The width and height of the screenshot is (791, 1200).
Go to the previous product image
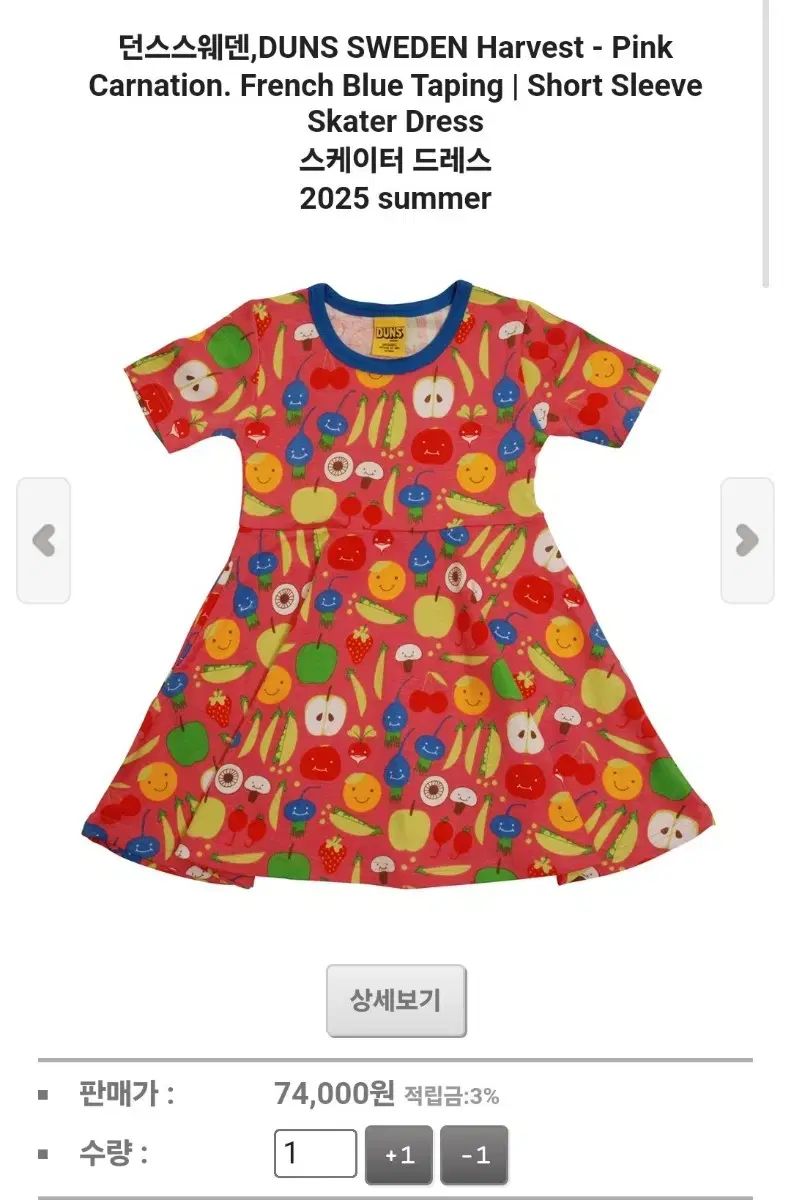tap(43, 541)
